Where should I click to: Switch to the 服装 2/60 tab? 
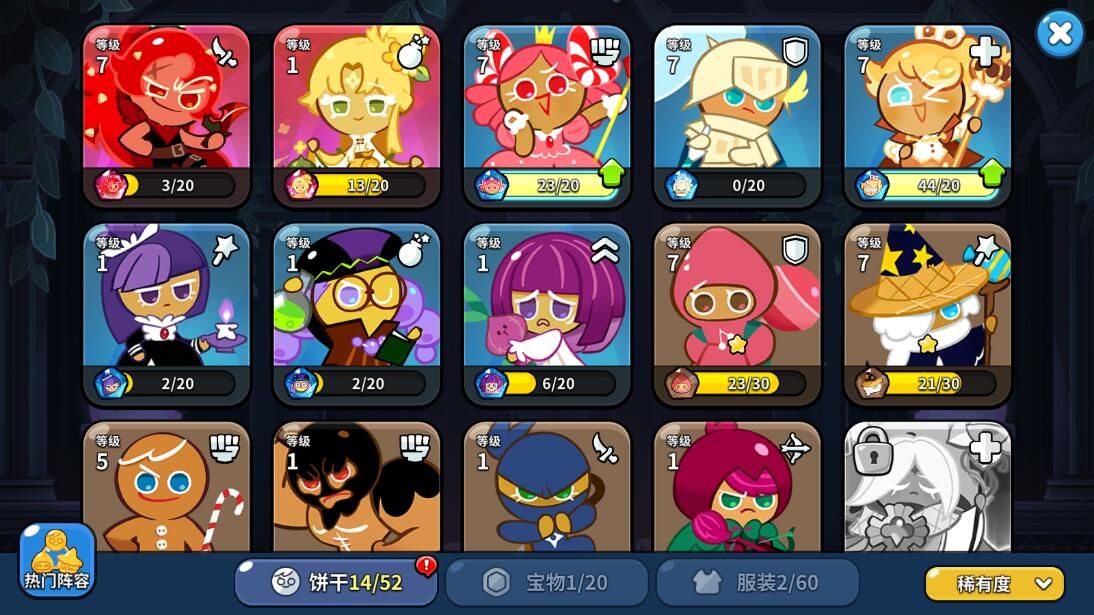coord(757,582)
